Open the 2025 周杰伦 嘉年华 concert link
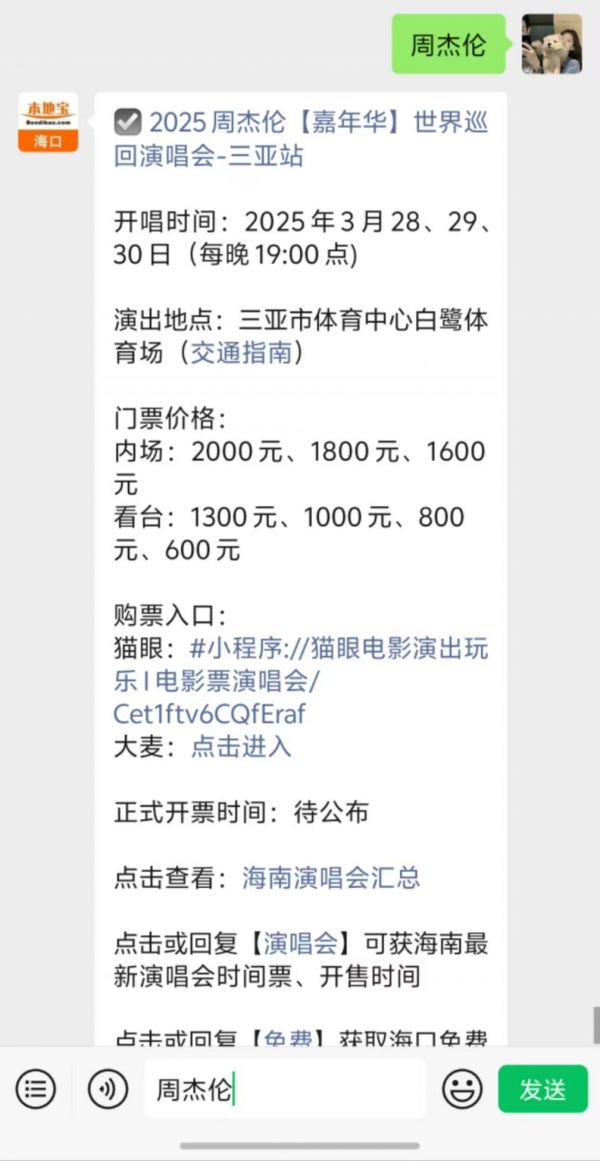Image resolution: width=600 pixels, height=1161 pixels. click(x=301, y=138)
